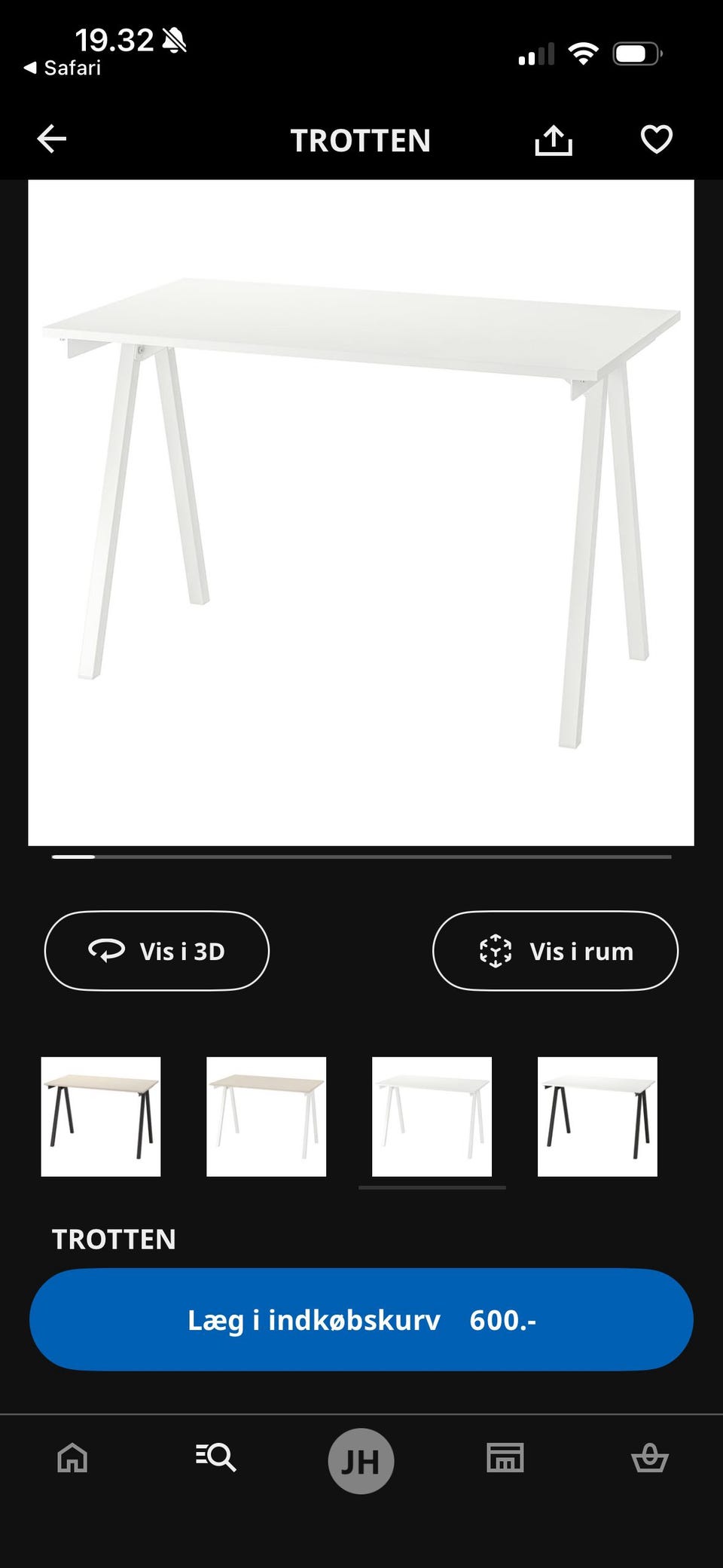This screenshot has width=723, height=1568.
Task: Expand the product images carousel scrollbar
Action: click(361, 856)
